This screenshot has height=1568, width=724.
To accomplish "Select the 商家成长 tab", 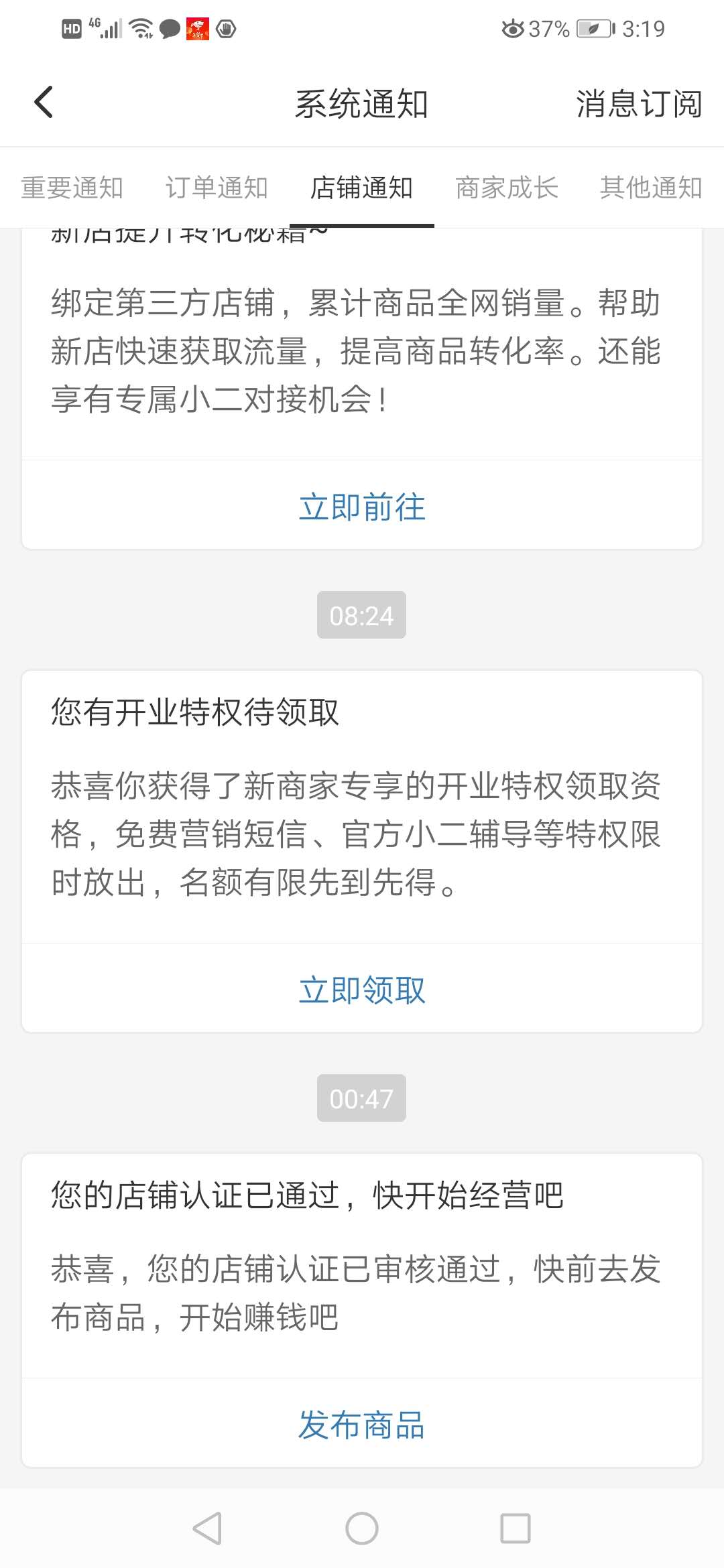I will click(x=507, y=188).
